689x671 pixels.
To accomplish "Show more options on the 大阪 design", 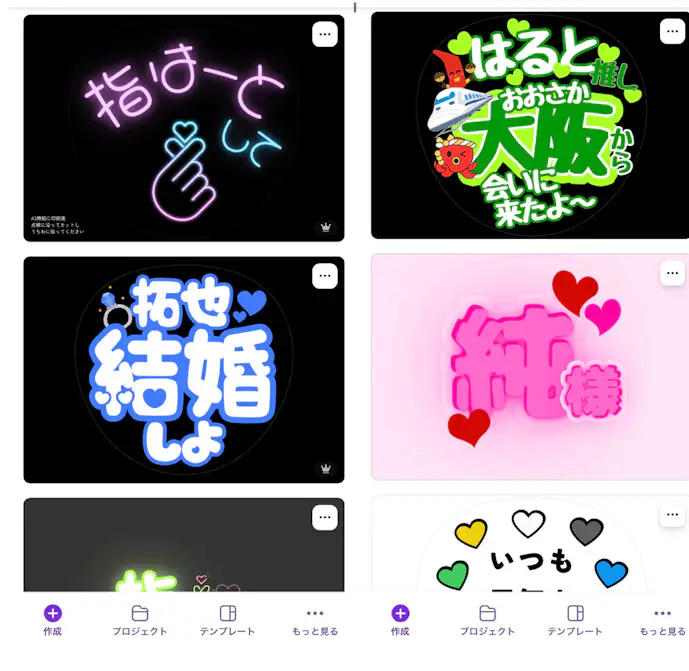I will click(x=672, y=32).
